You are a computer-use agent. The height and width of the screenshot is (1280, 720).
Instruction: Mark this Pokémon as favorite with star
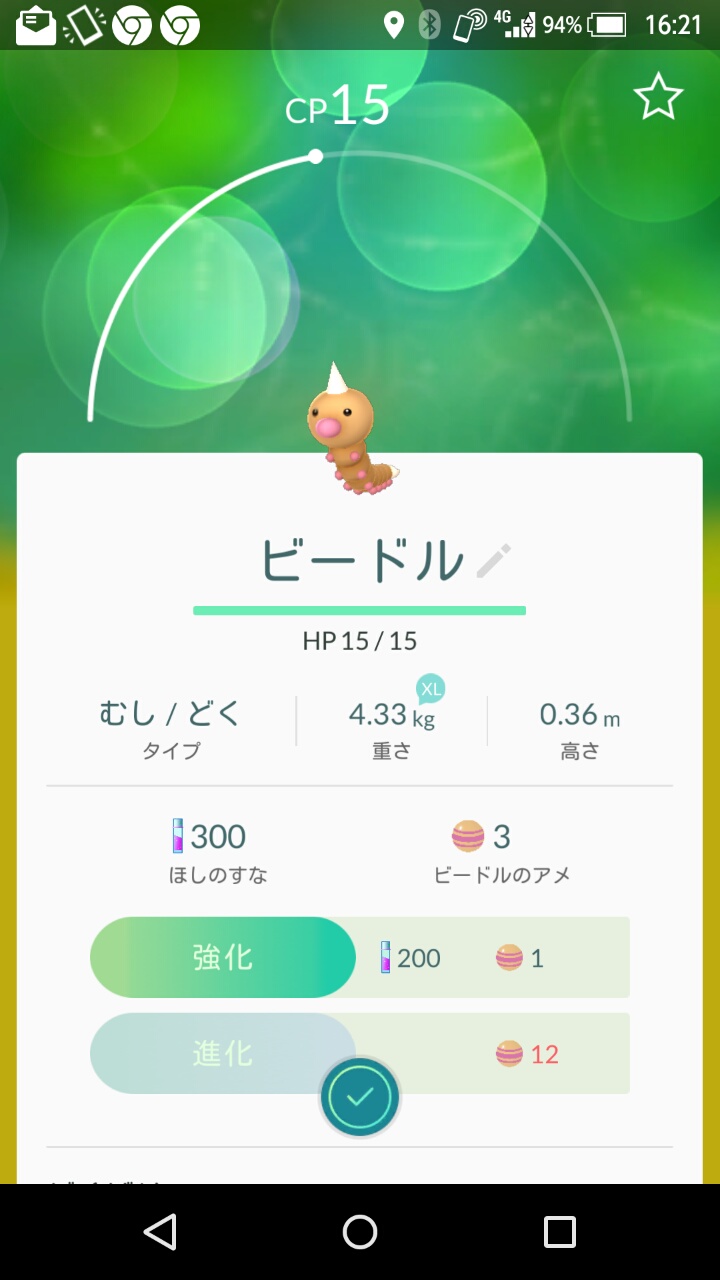click(658, 98)
